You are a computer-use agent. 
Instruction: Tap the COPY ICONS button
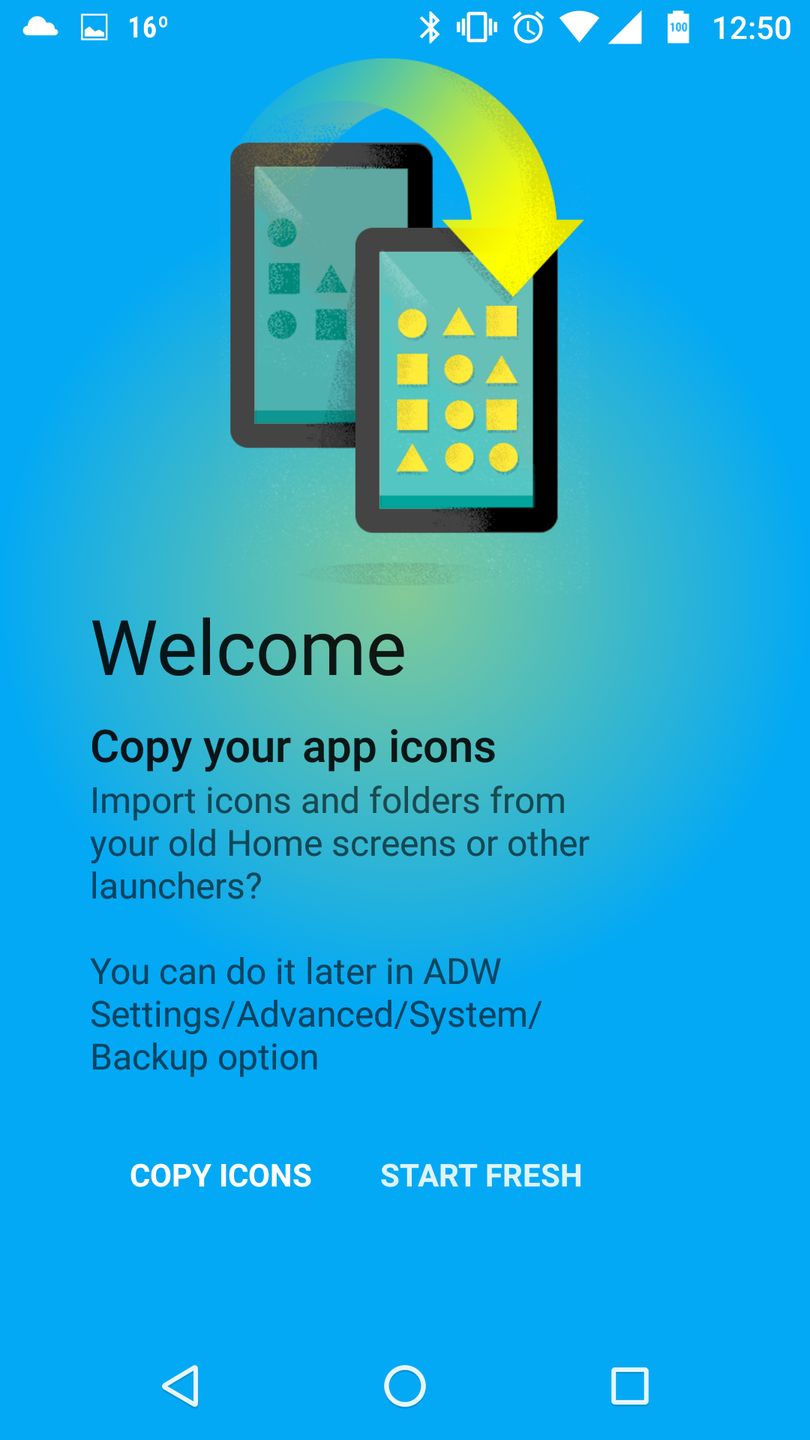point(220,1175)
